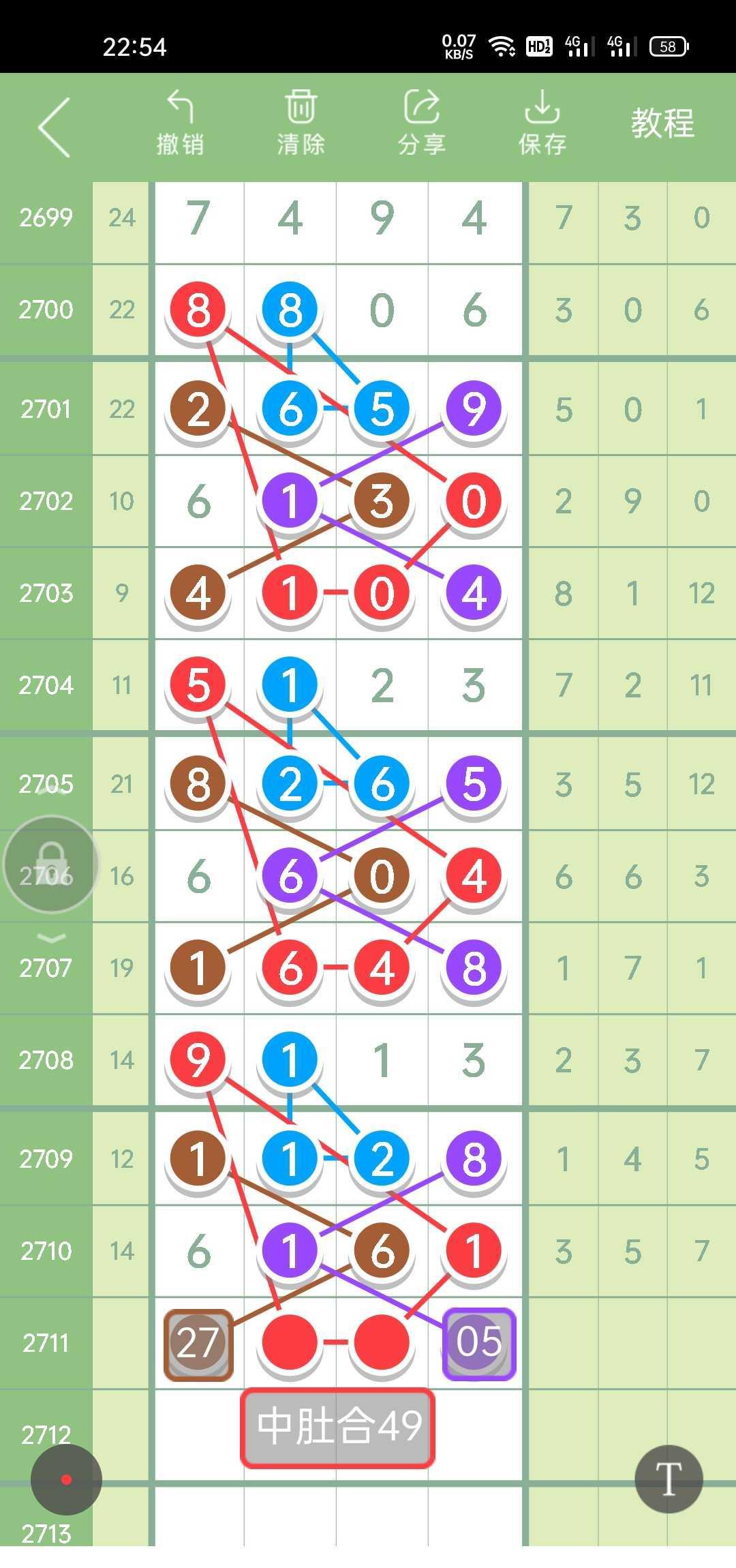Undo last action with 撤销
This screenshot has height=1568, width=736.
(x=180, y=123)
